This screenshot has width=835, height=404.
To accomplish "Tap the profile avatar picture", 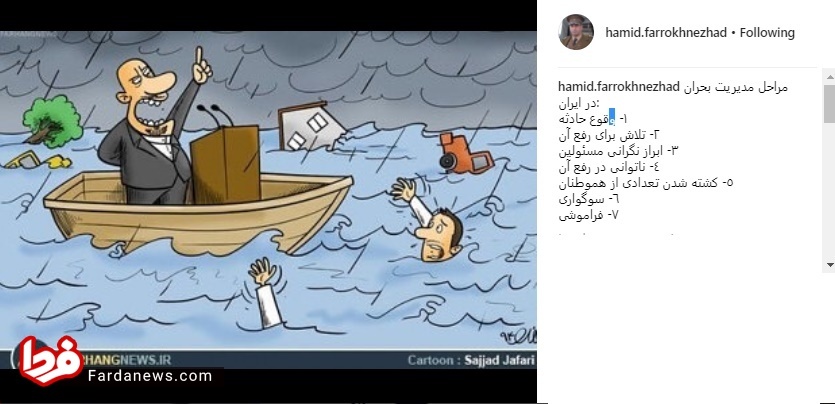I will click(577, 32).
